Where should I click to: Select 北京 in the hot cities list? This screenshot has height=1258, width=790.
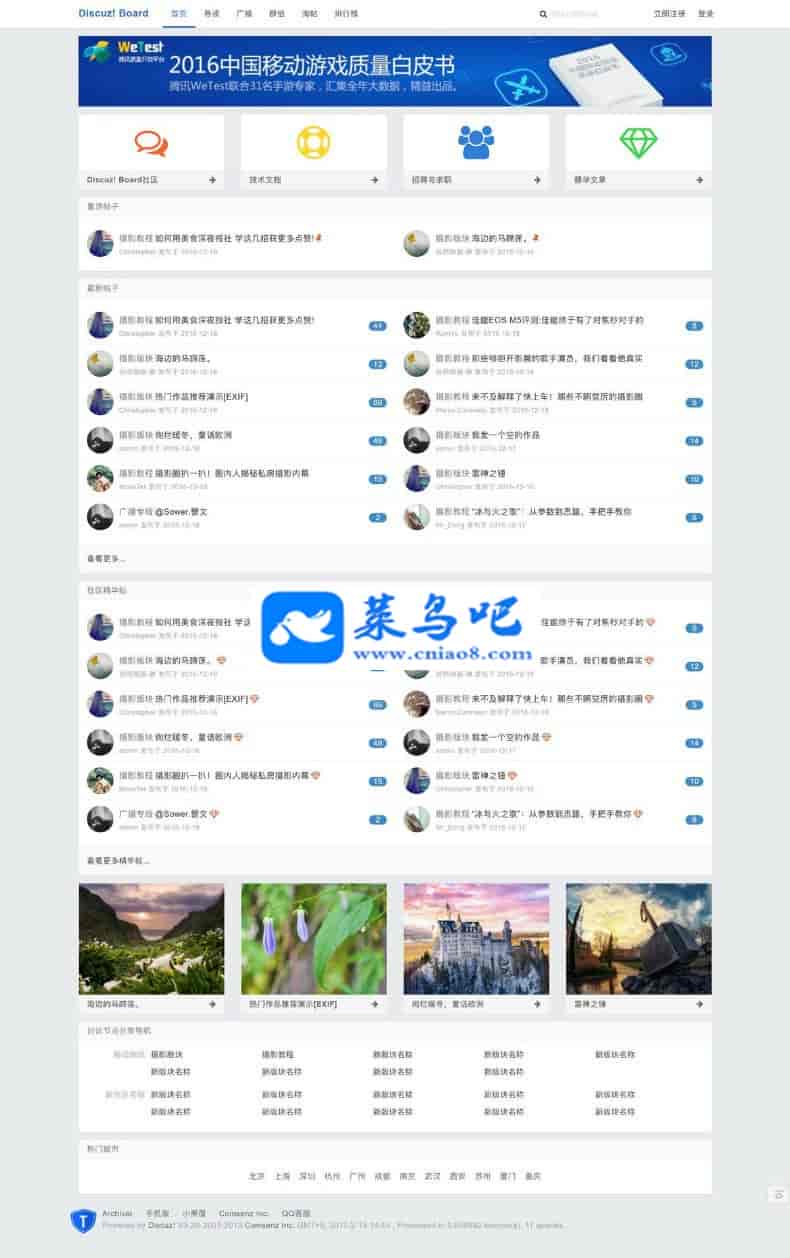pos(257,1176)
